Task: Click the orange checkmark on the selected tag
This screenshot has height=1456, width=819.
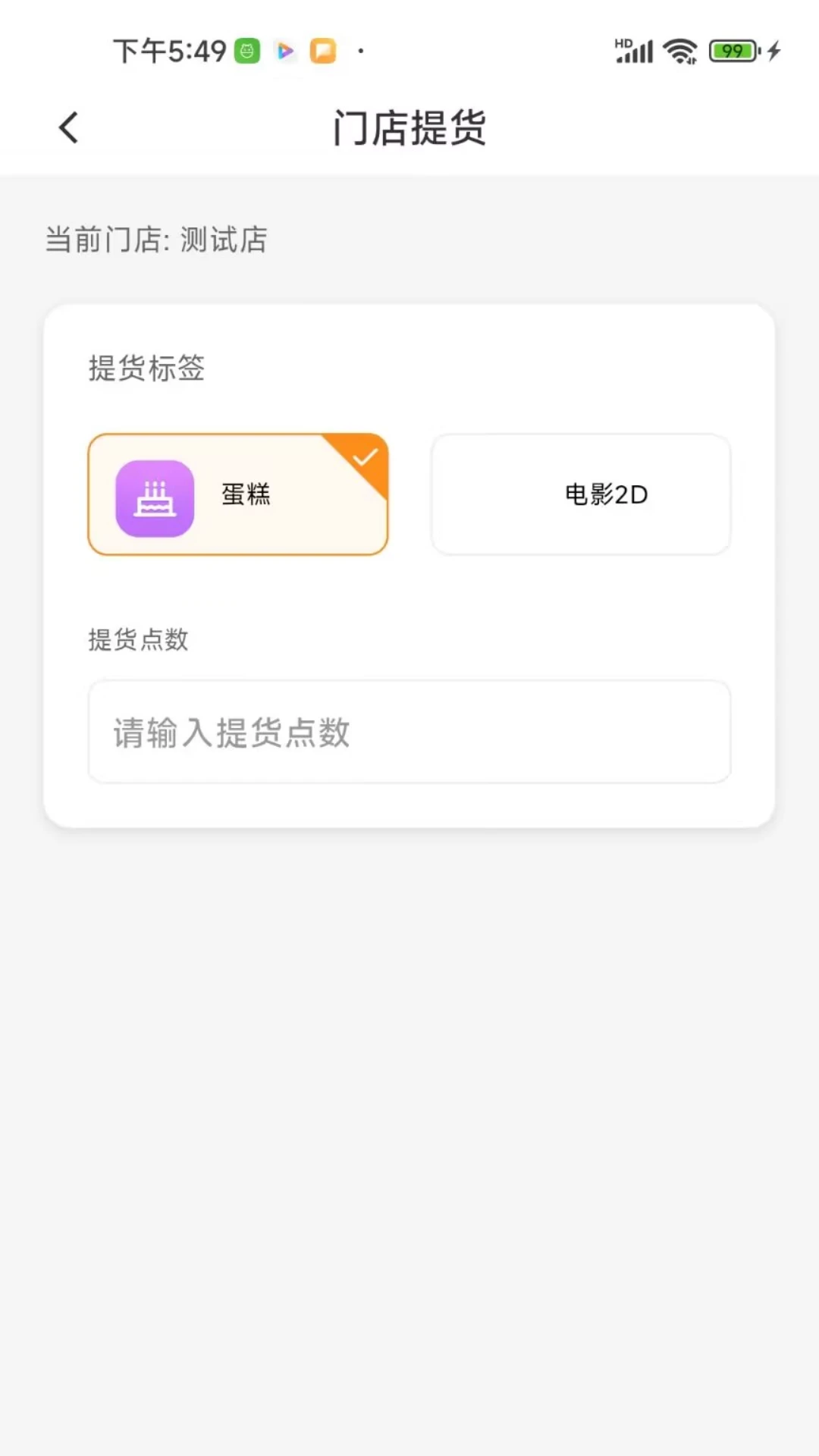Action: [366, 455]
